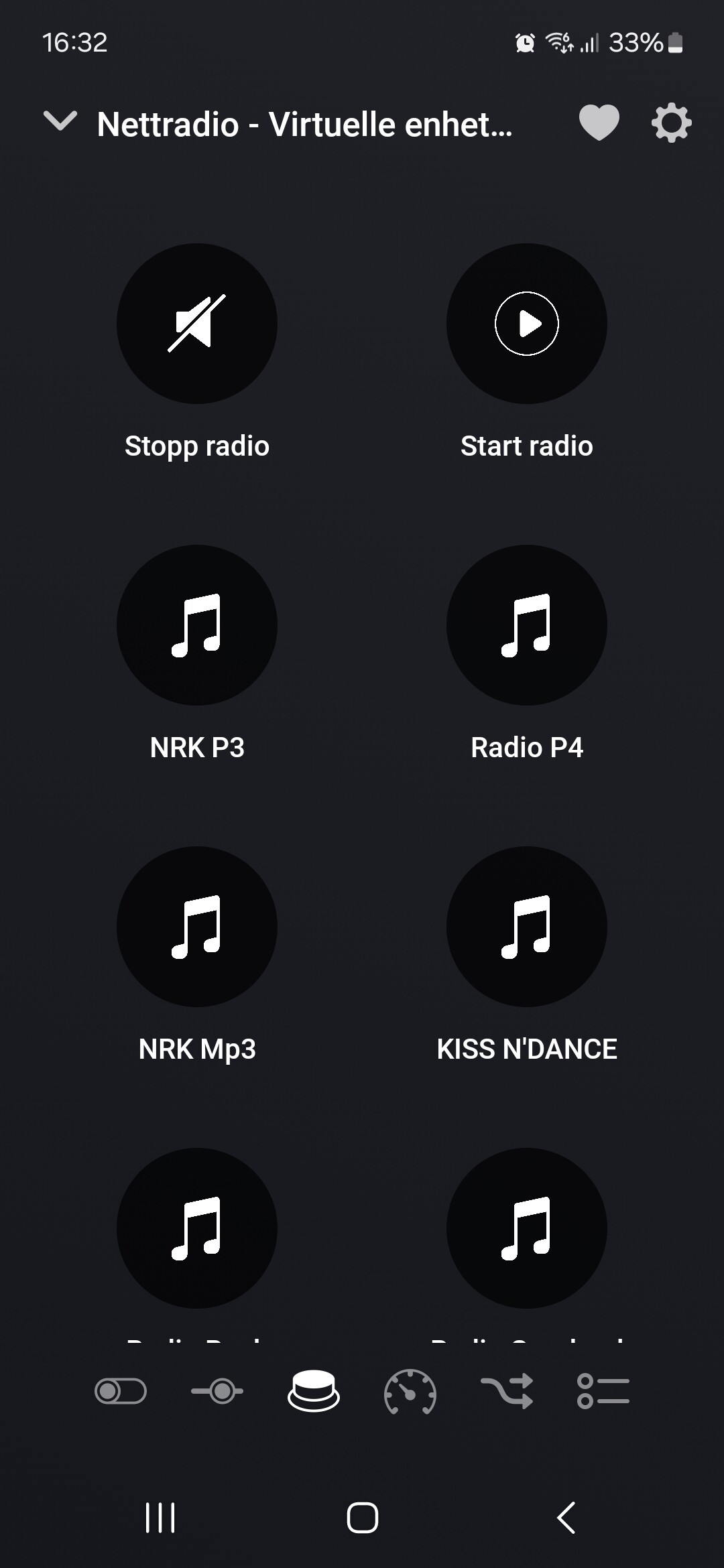Tap the Stopp radio button

pos(197,324)
